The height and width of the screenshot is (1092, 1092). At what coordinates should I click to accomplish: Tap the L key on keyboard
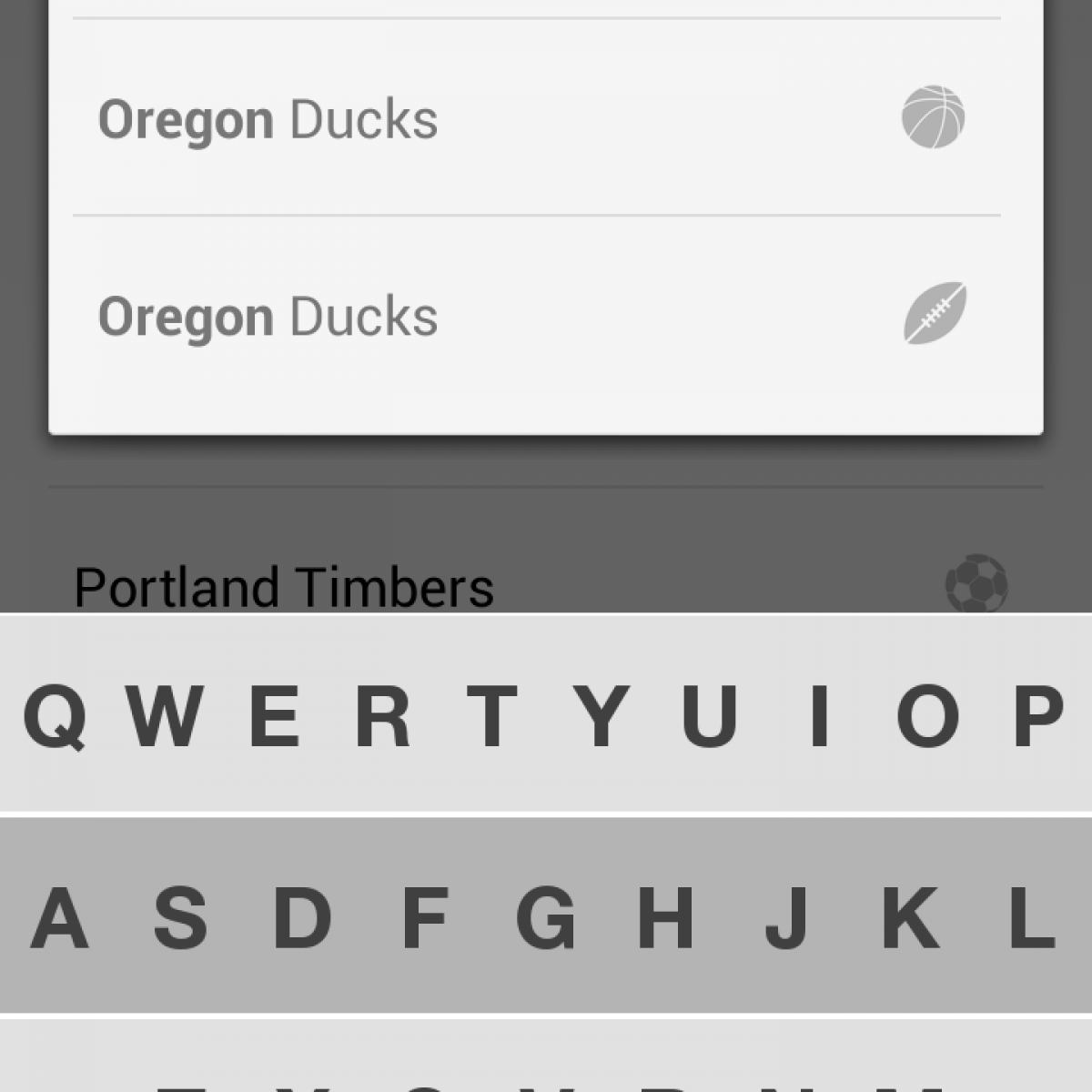point(1032,917)
